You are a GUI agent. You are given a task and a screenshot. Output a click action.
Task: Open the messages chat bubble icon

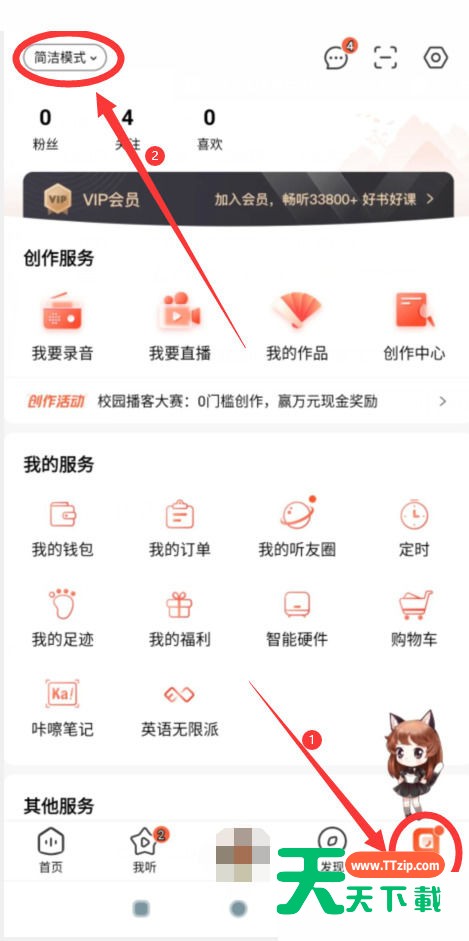coord(336,58)
